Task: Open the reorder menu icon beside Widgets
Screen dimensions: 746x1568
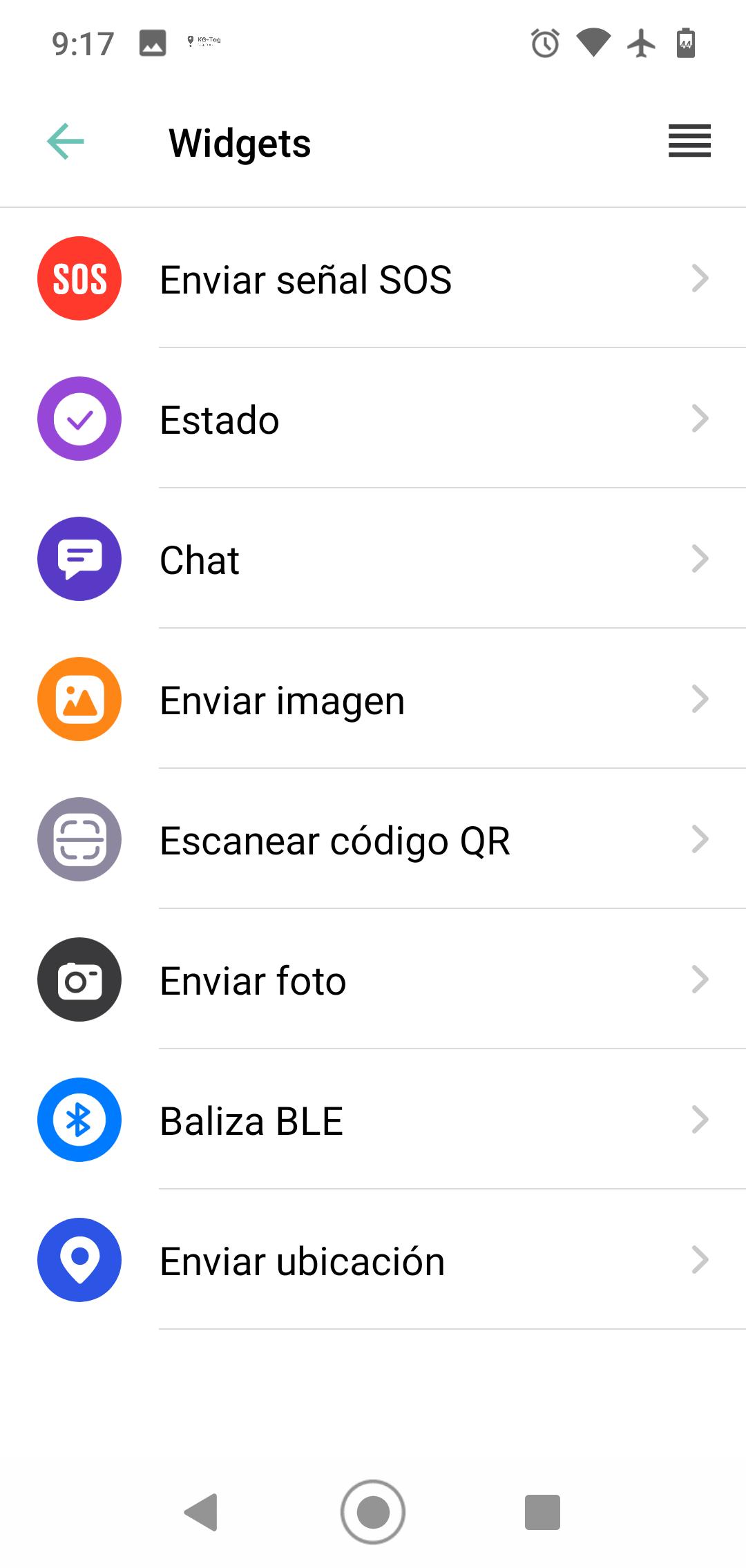Action: coord(689,141)
